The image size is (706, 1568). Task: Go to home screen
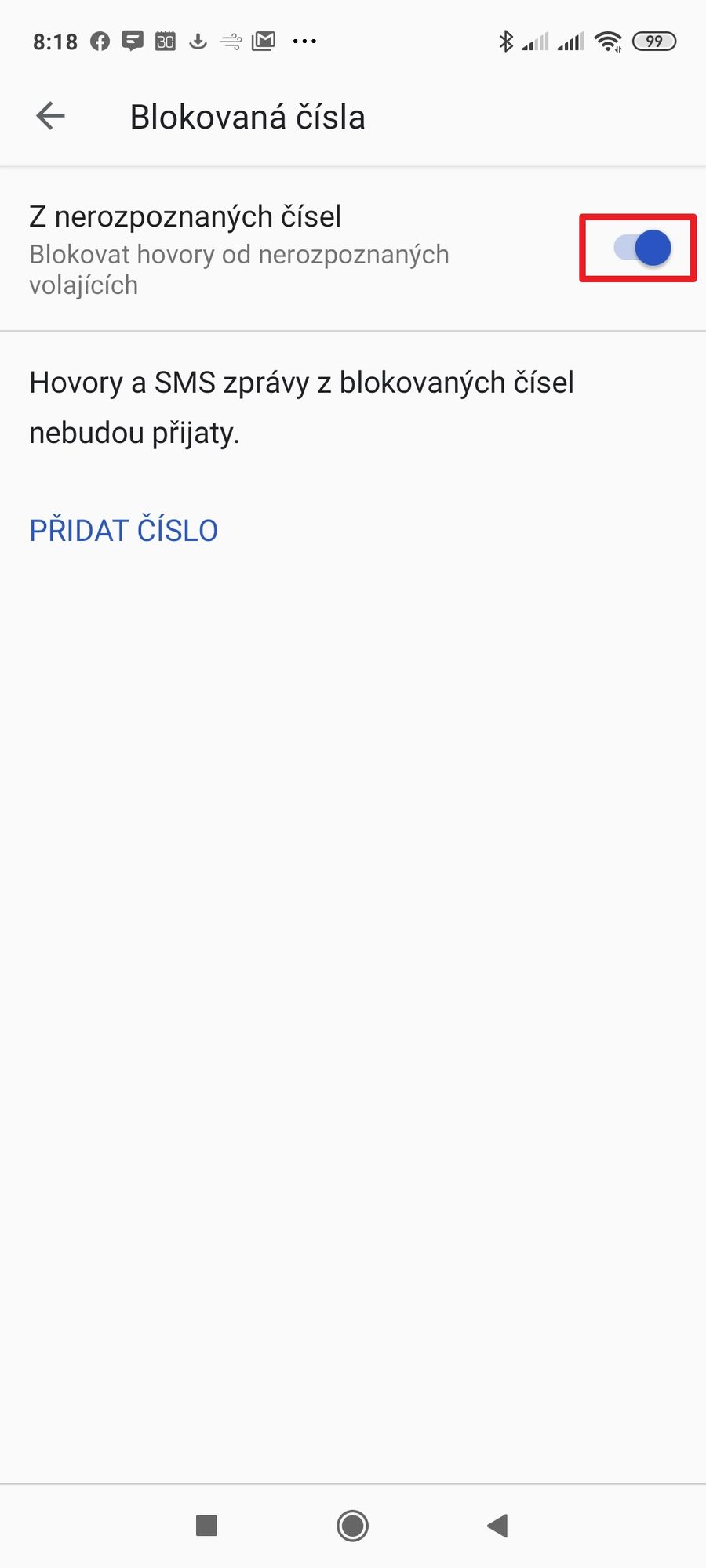tap(352, 1526)
